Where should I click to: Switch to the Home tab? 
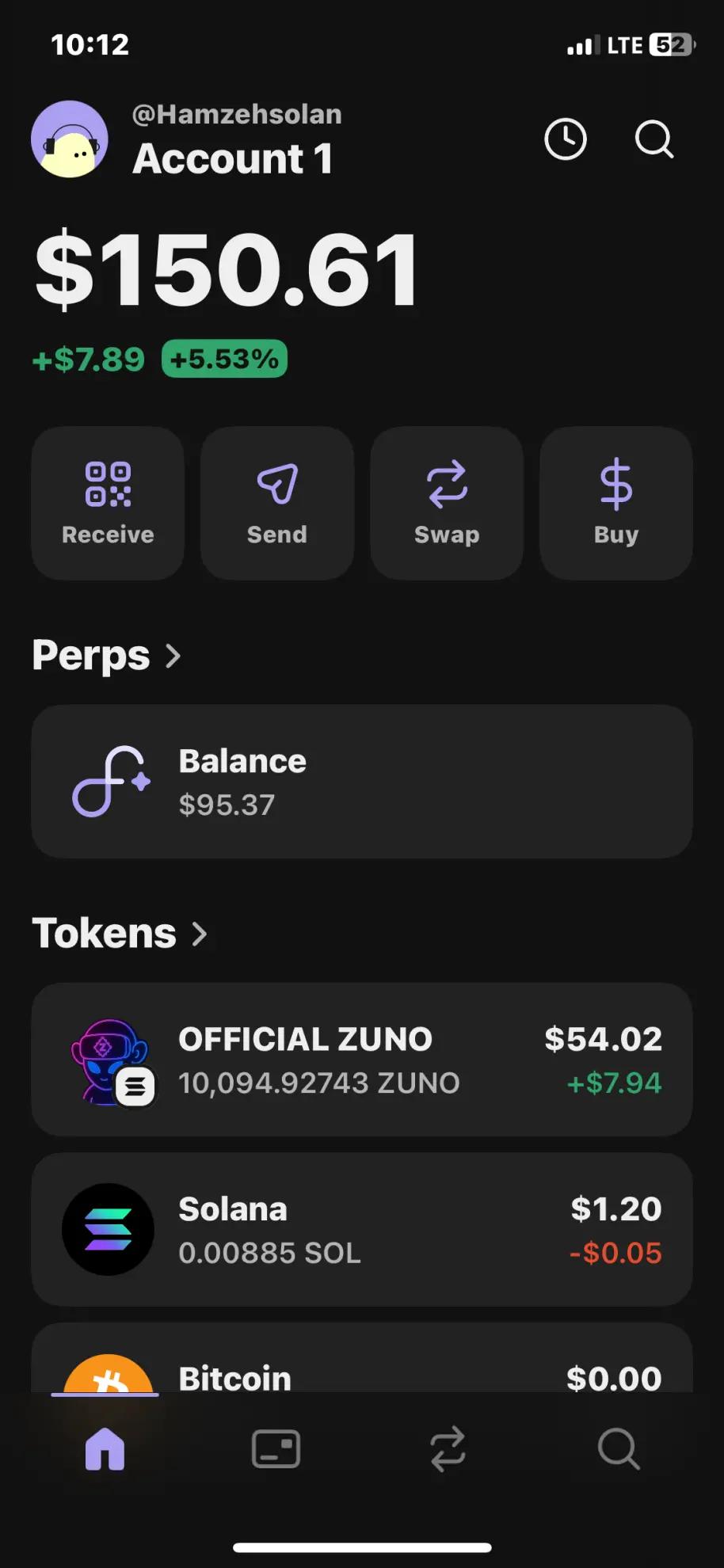[x=105, y=1449]
